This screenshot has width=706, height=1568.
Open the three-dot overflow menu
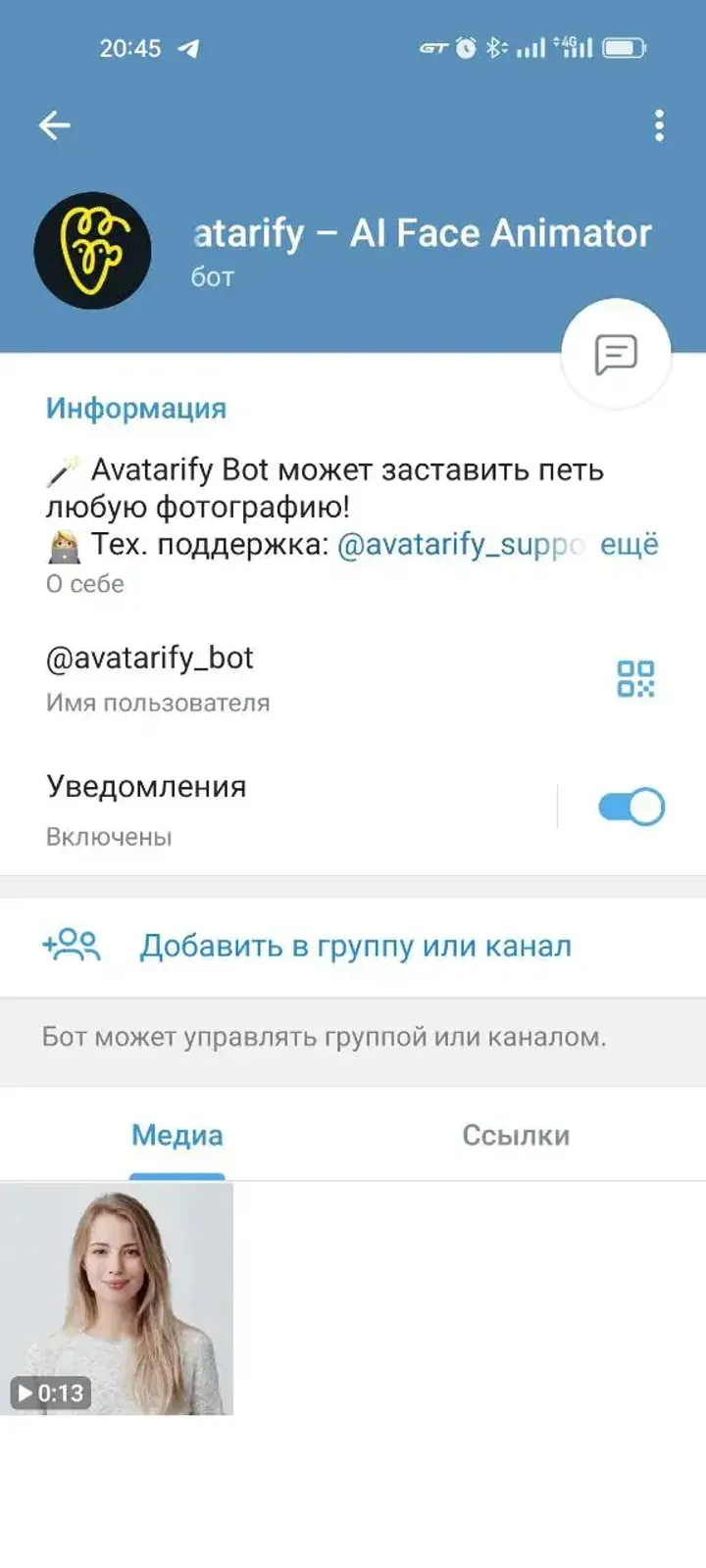[657, 125]
